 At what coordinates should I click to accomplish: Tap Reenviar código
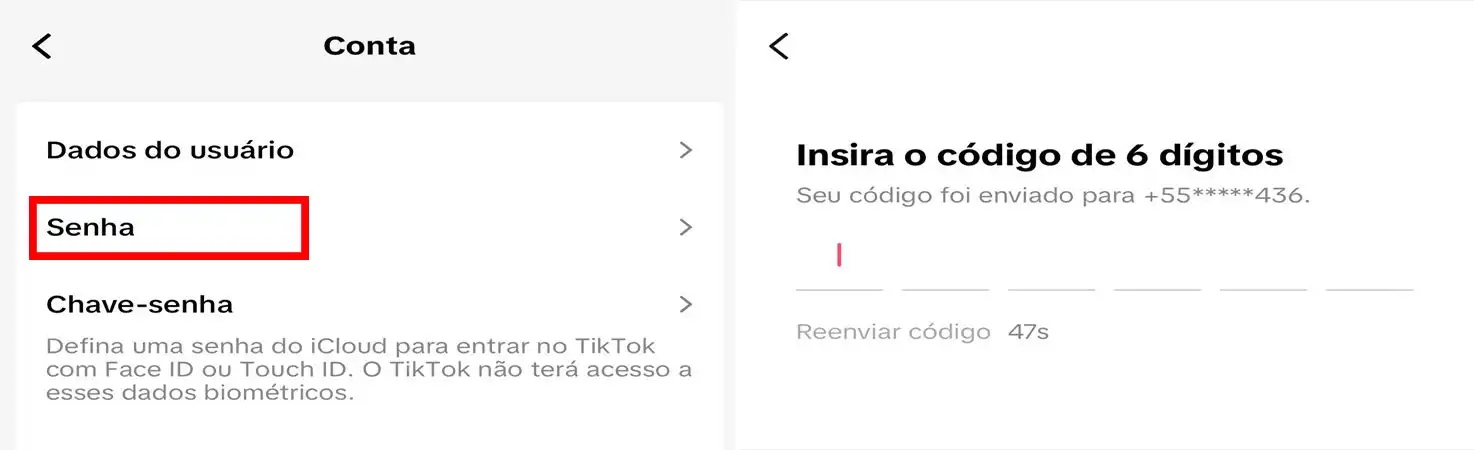pyautogui.click(x=892, y=332)
